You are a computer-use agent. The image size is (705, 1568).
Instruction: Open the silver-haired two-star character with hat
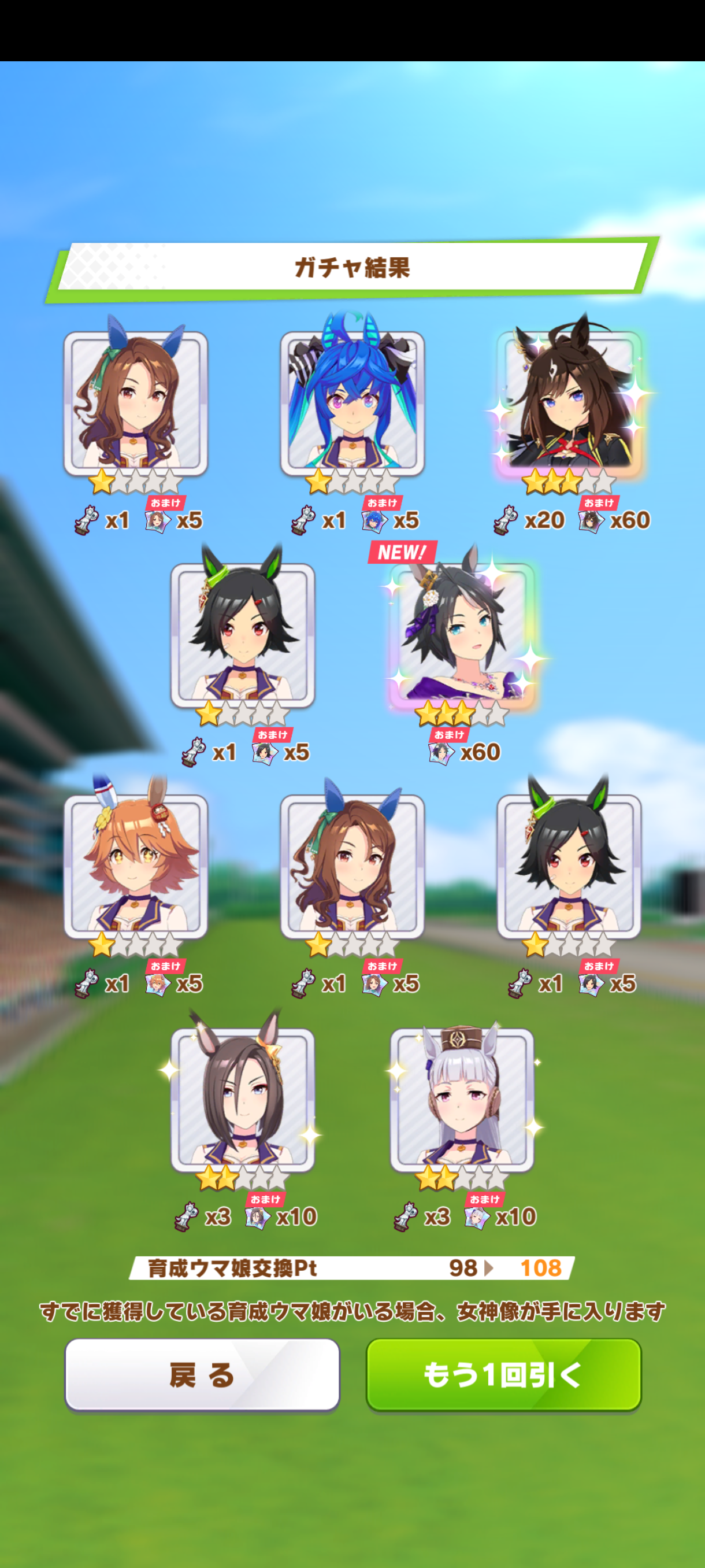(462, 1099)
